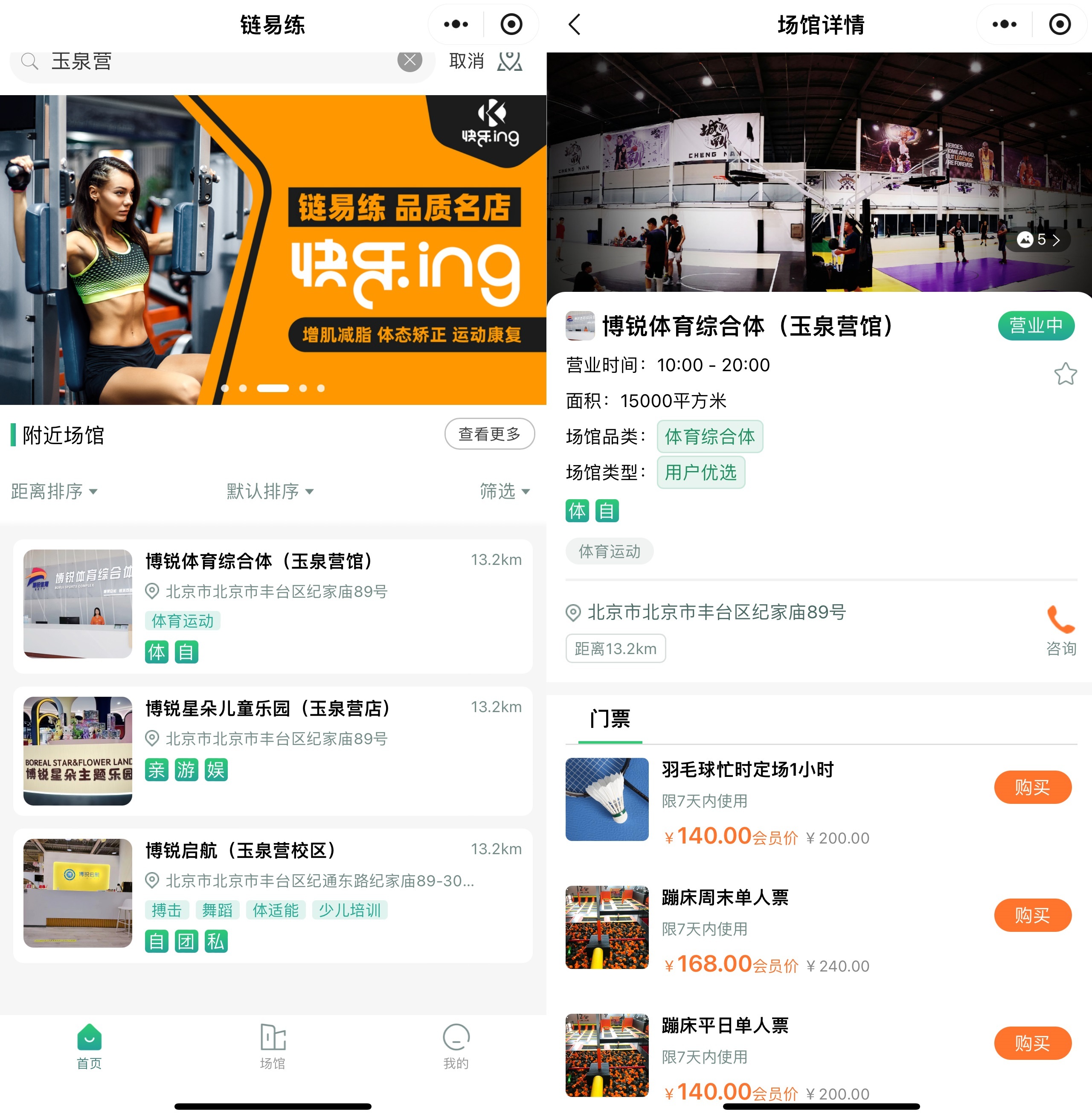Expand the 距离排序 dropdown
The width and height of the screenshot is (1092, 1120).
point(54,491)
